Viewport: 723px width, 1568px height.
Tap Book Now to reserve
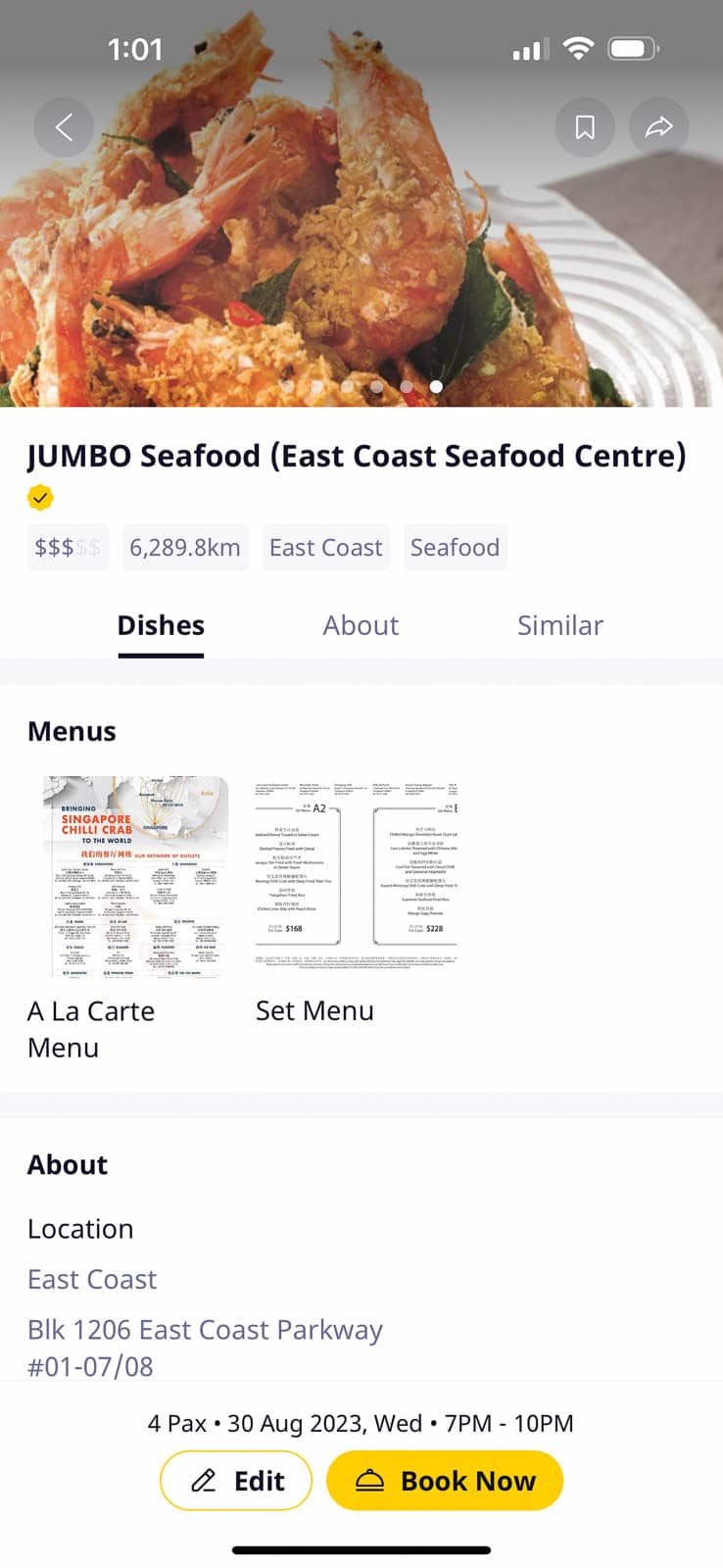tap(445, 1480)
